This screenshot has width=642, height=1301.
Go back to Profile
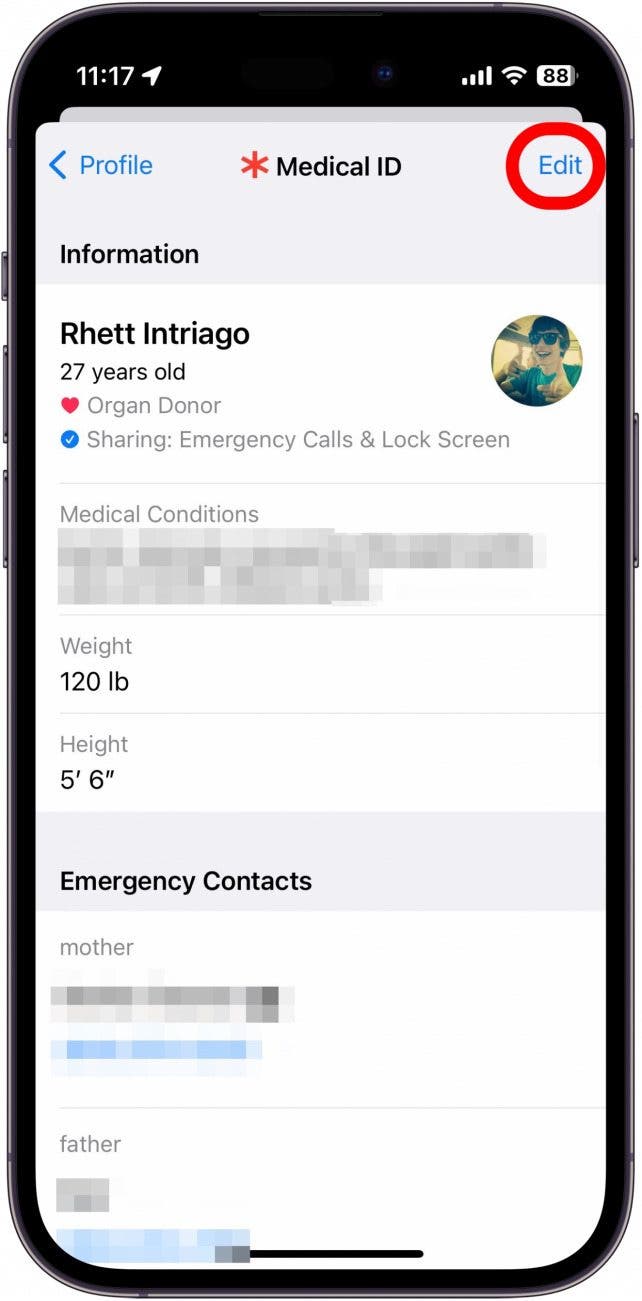click(x=101, y=165)
